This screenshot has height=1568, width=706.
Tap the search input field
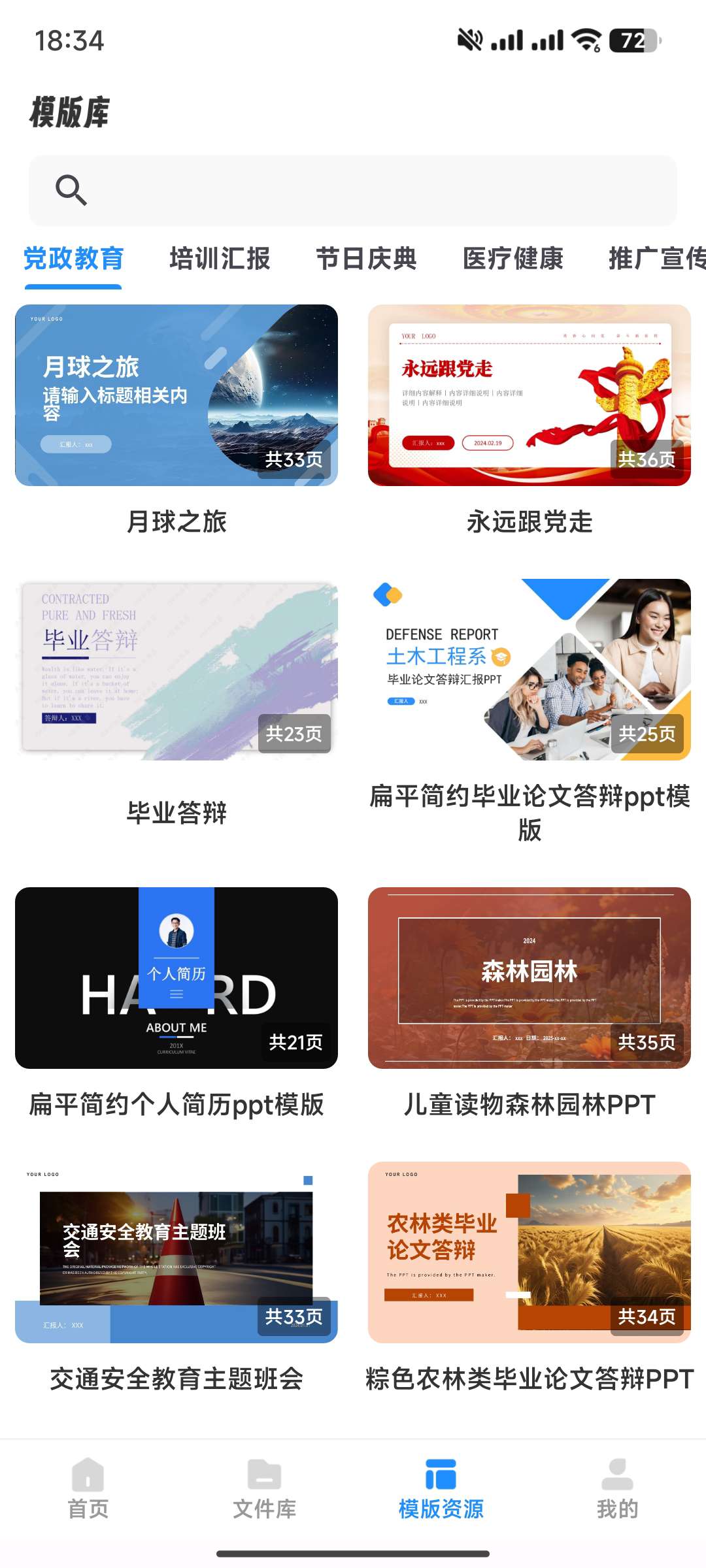[353, 191]
